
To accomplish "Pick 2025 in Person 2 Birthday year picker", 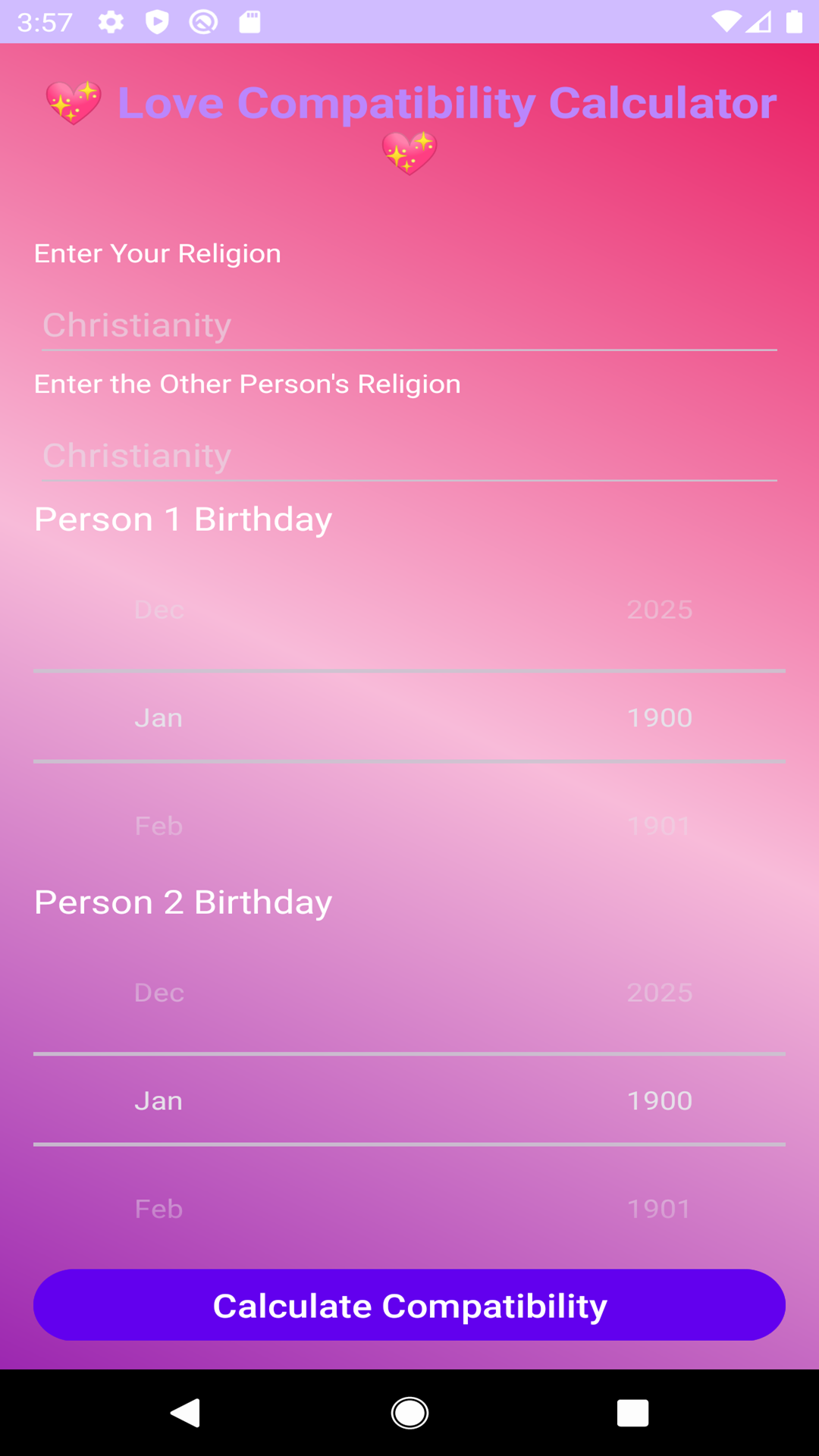I will (659, 993).
